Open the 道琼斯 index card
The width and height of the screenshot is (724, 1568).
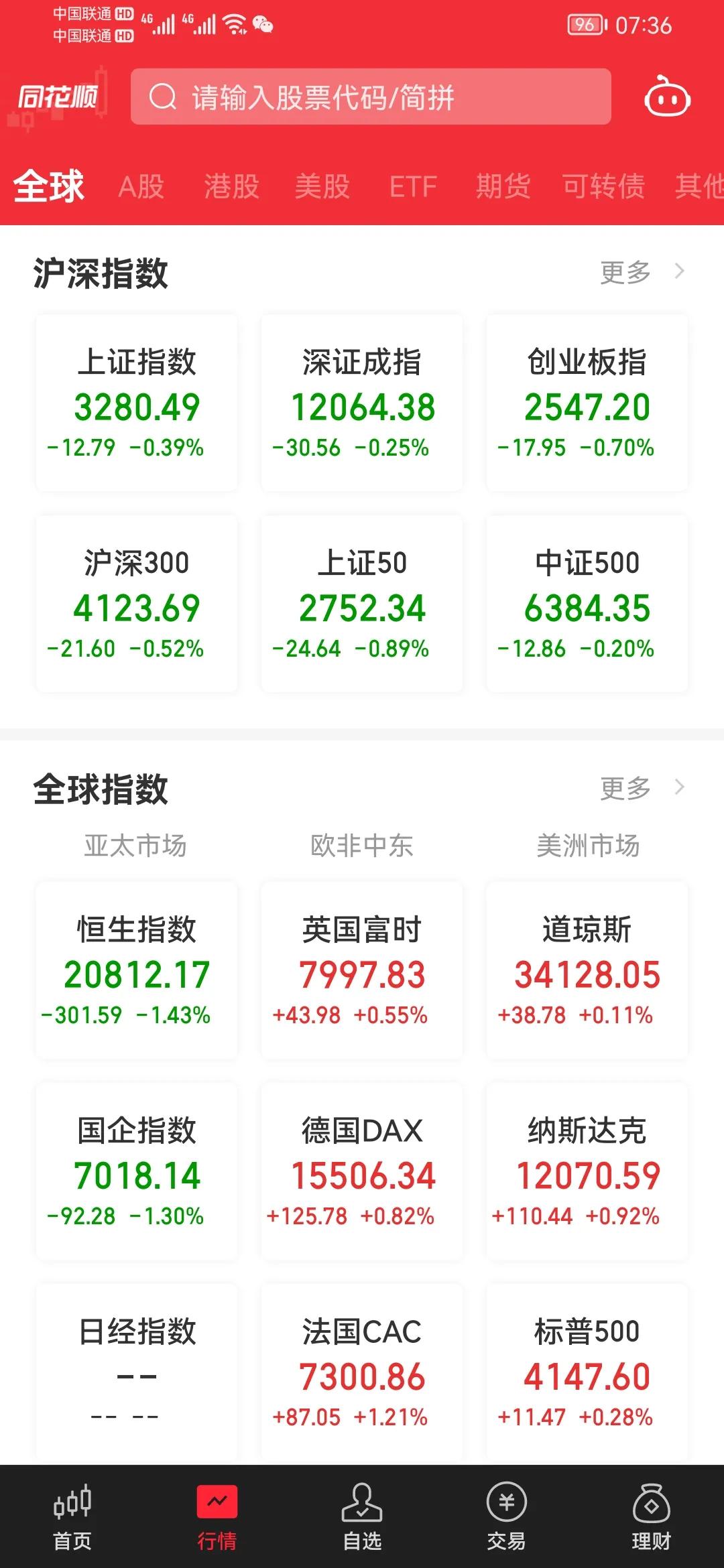click(x=588, y=972)
